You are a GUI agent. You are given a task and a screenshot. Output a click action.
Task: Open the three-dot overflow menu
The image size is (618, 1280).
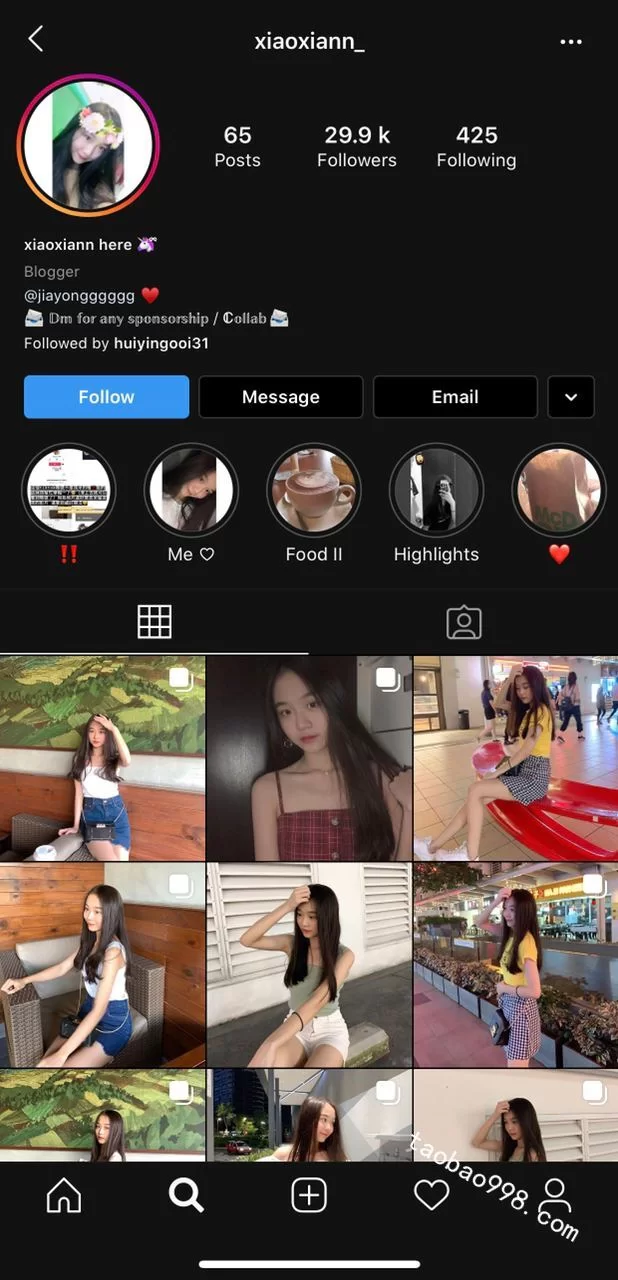click(x=571, y=42)
